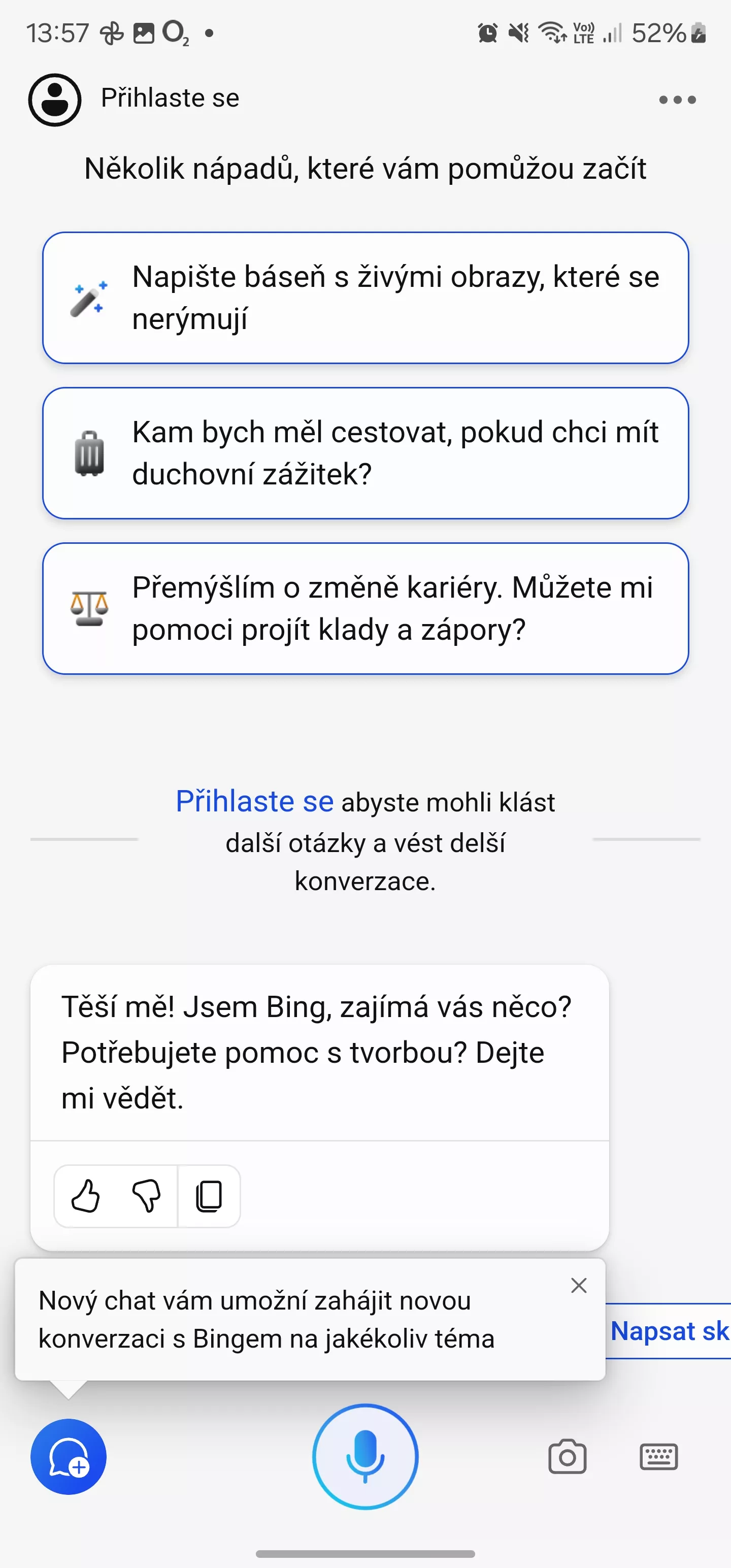Choose the travel suggestion 'Kam bych měl cestovat'
The height and width of the screenshot is (1568, 731).
(x=365, y=453)
